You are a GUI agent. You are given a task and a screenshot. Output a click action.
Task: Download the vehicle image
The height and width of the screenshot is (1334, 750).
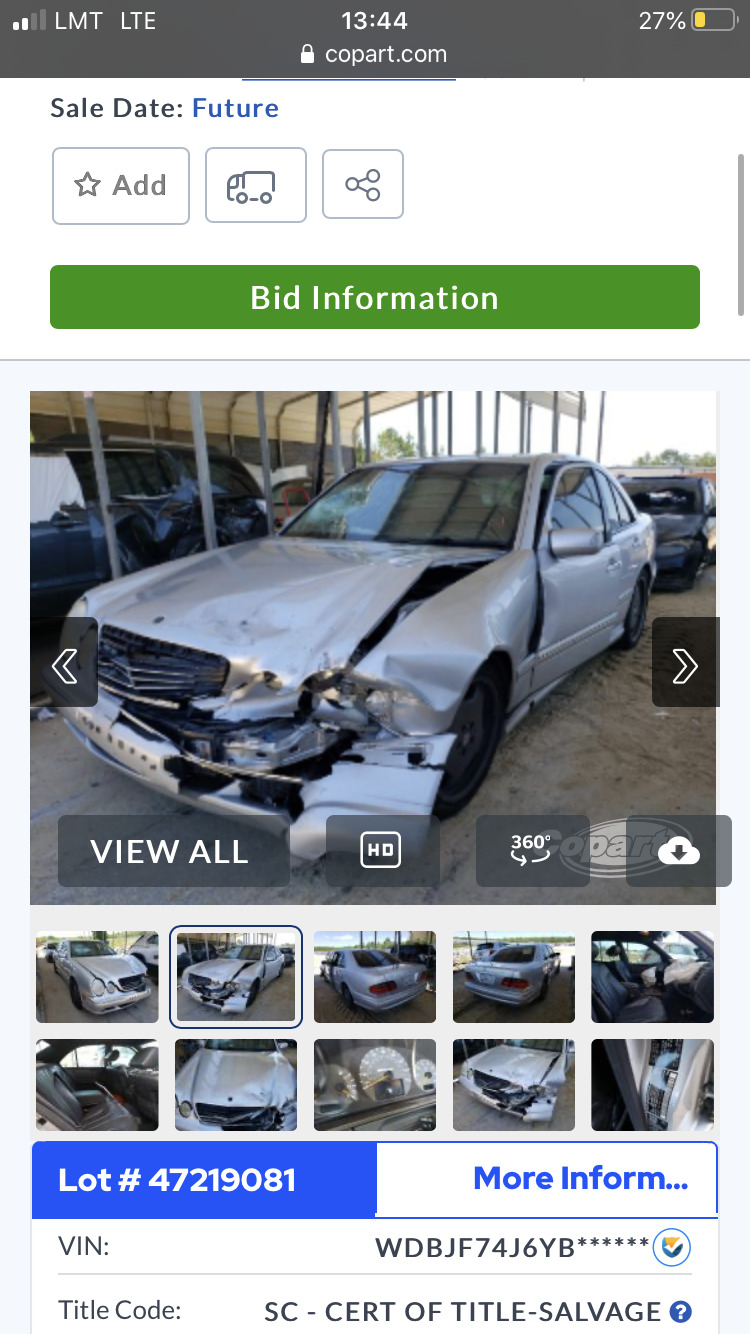[679, 851]
